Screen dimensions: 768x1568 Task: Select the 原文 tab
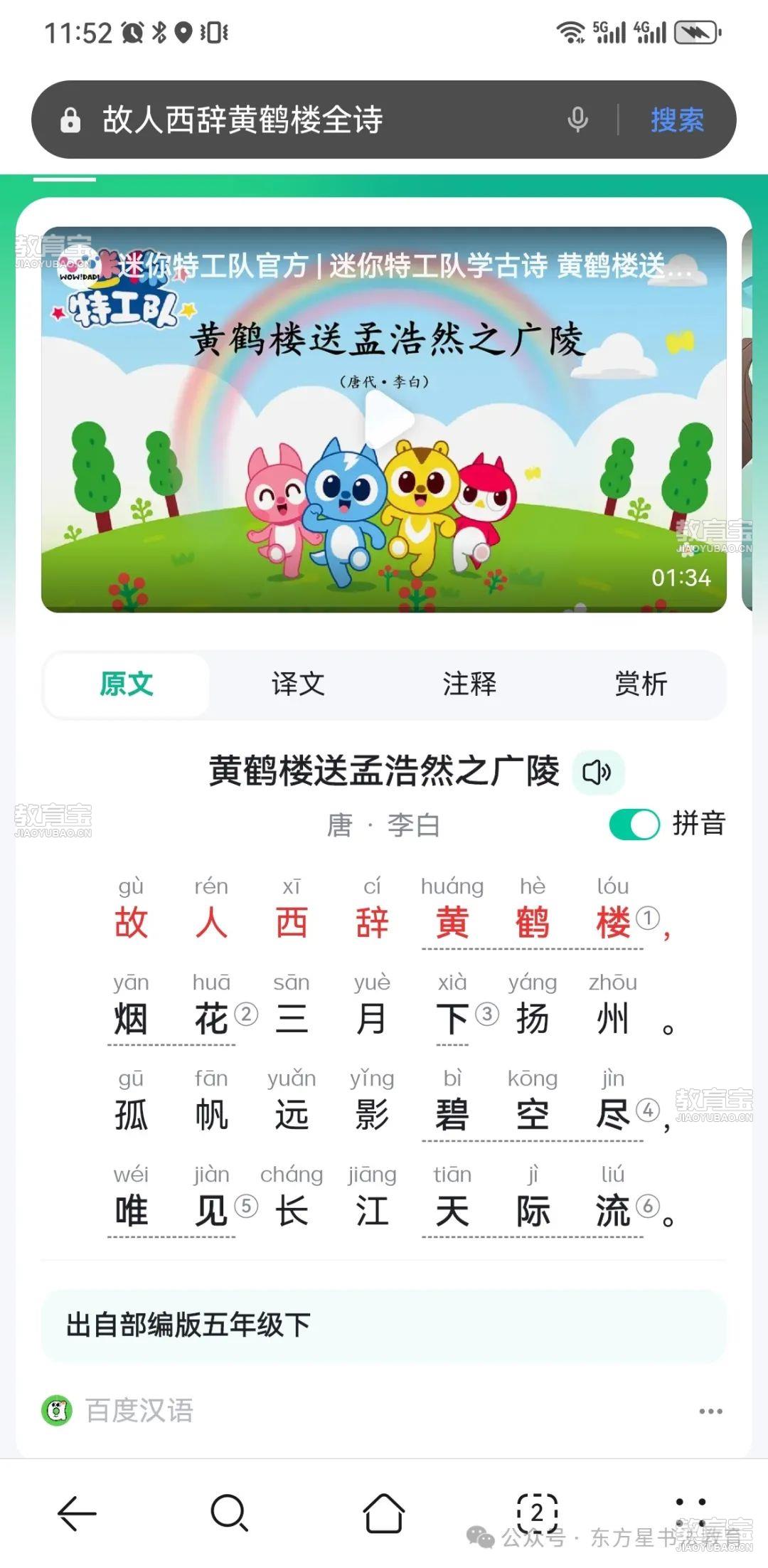[127, 684]
